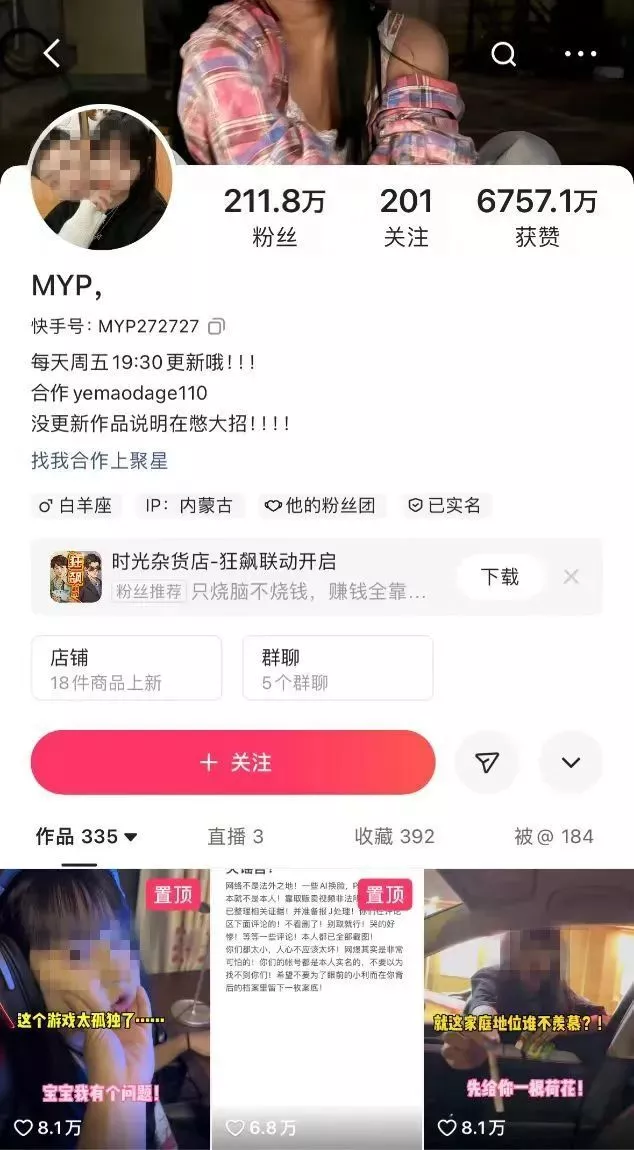Viewport: 634px width, 1150px height.
Task: Send a private message via paper-plane icon
Action: [x=487, y=762]
